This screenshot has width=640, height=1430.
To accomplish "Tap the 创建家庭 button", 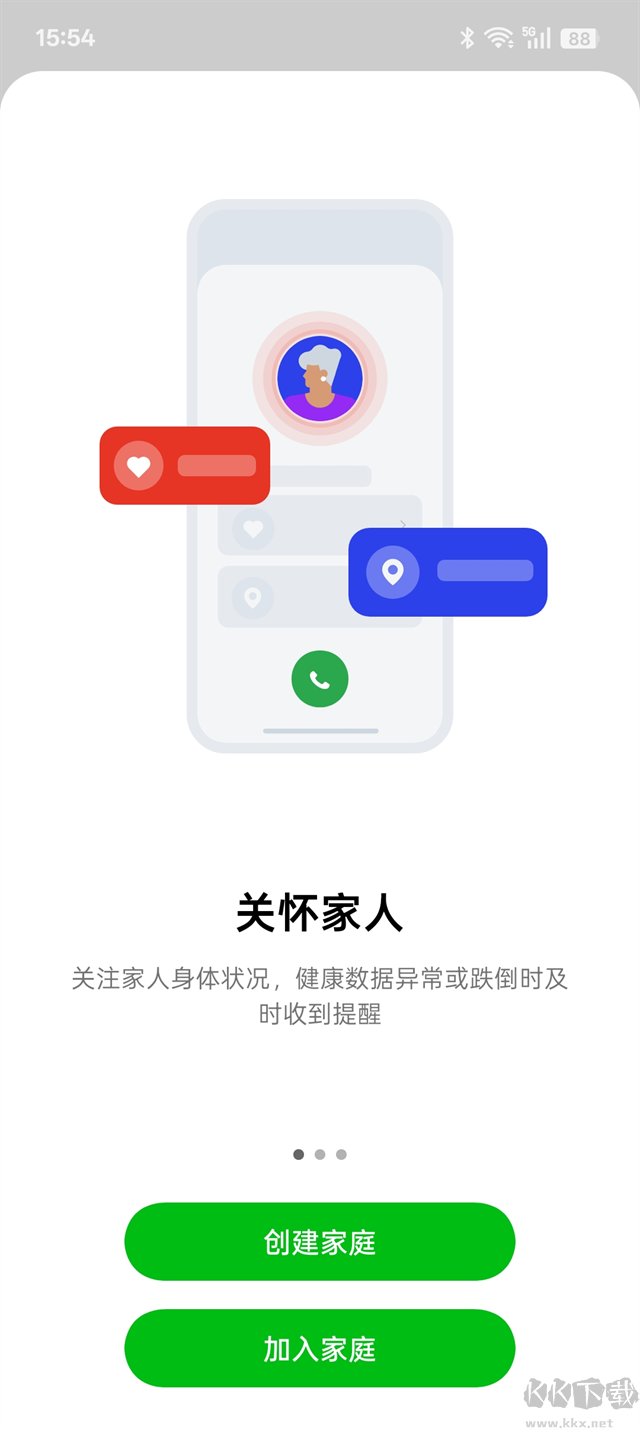I will pos(319,1242).
